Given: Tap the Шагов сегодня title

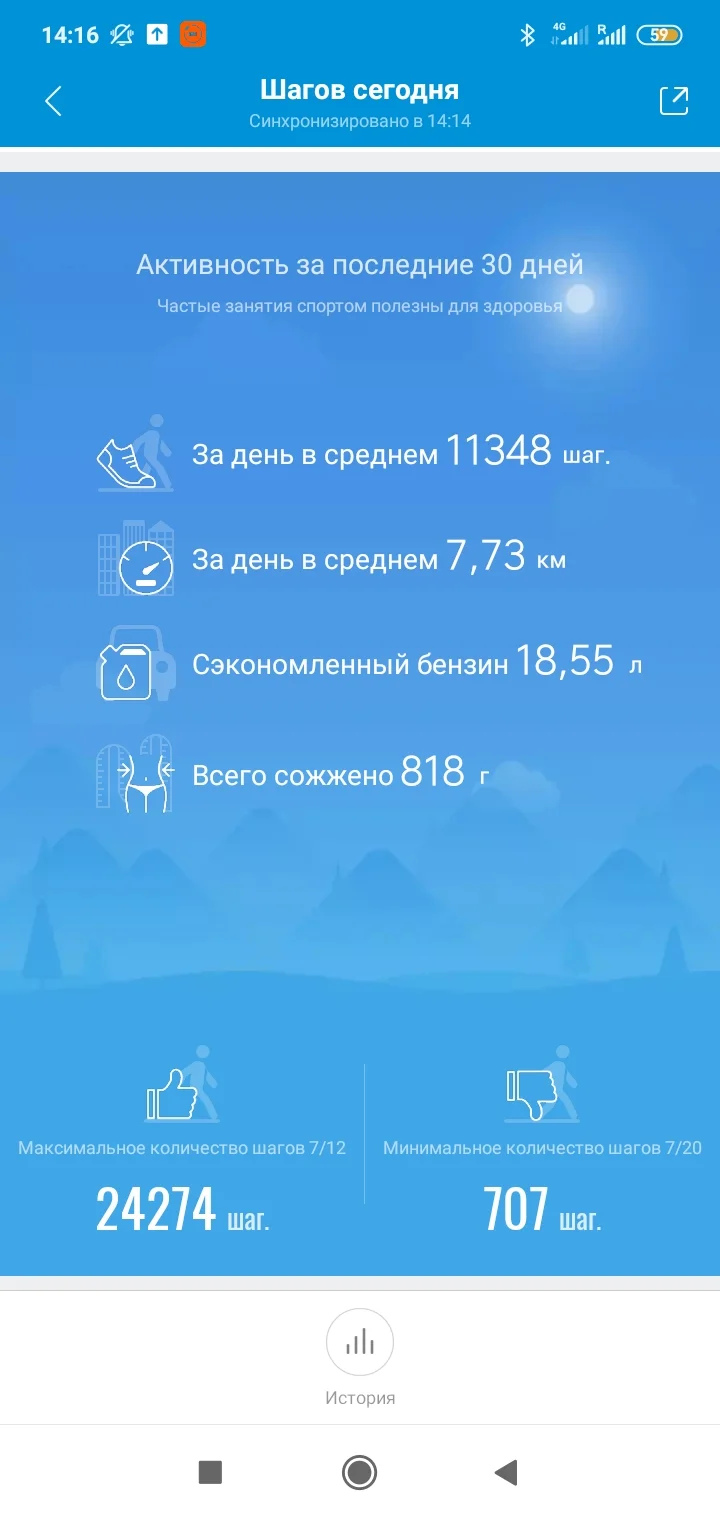Looking at the screenshot, I should tap(360, 89).
